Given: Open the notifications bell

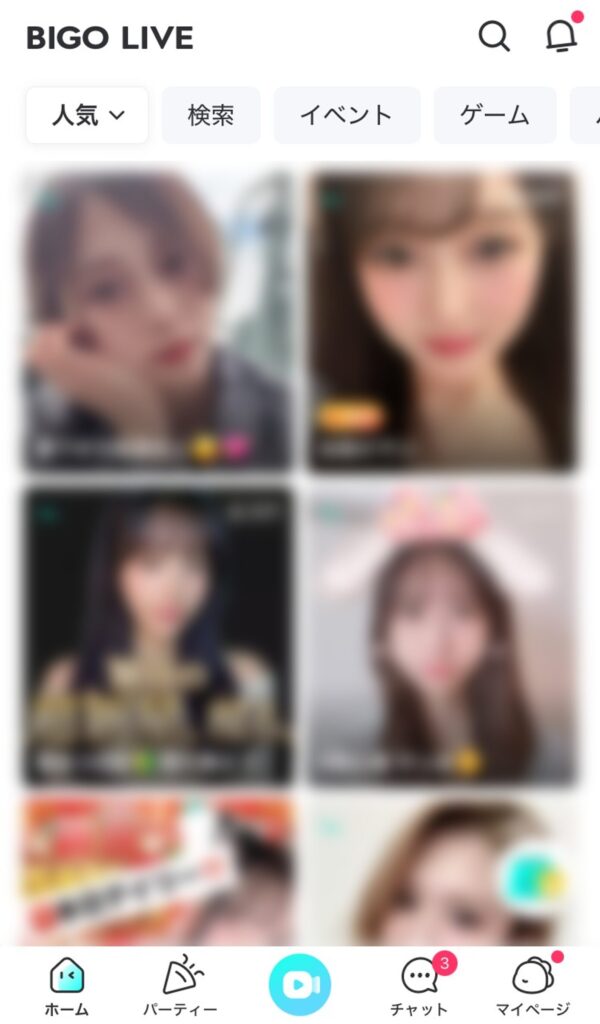Looking at the screenshot, I should [561, 37].
